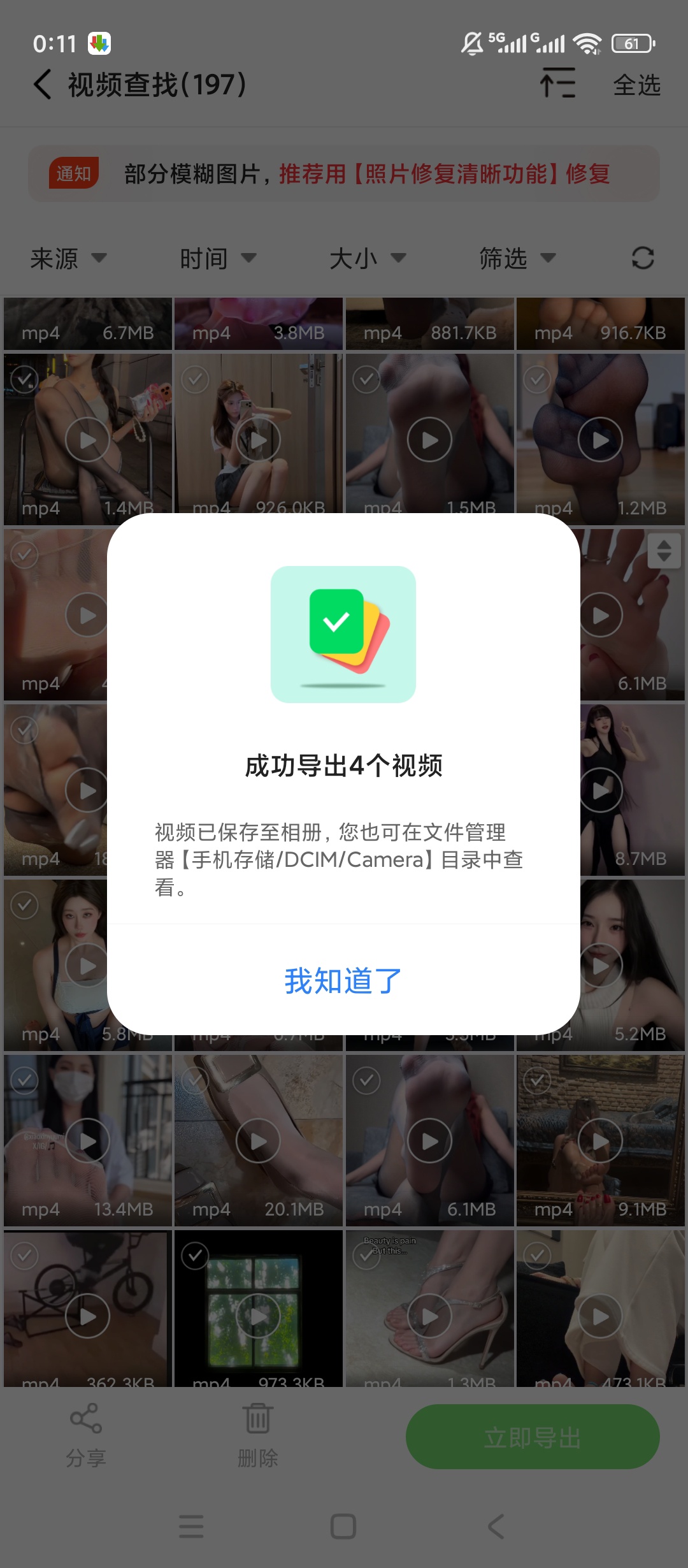Open the 筛选 filter menu
688x1568 pixels.
click(x=516, y=259)
